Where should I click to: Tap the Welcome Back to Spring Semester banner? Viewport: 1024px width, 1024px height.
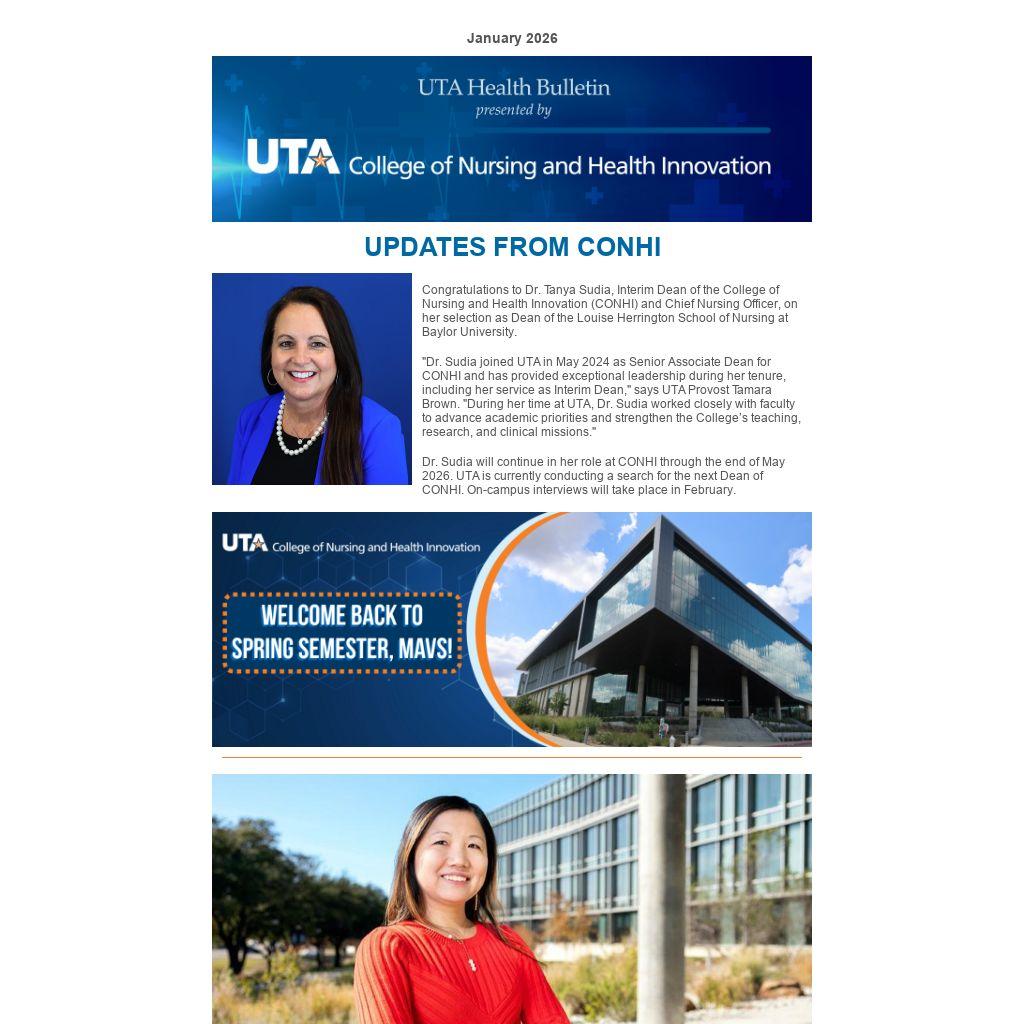pos(511,629)
